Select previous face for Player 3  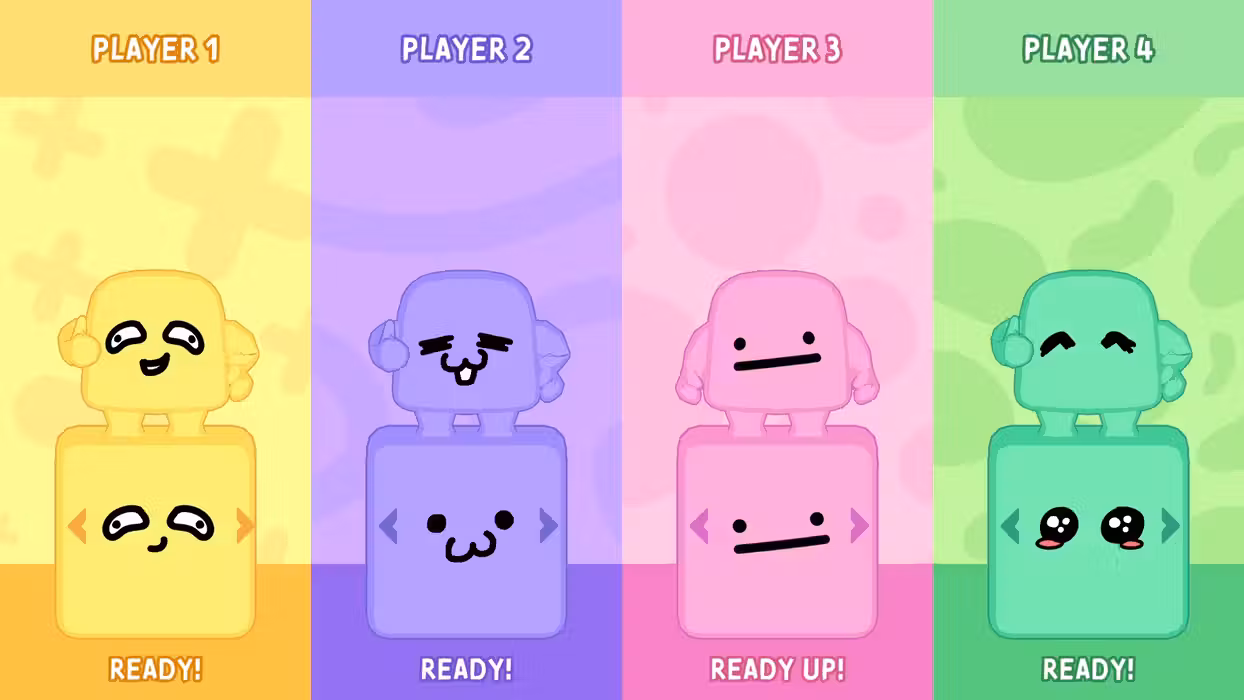pos(699,525)
